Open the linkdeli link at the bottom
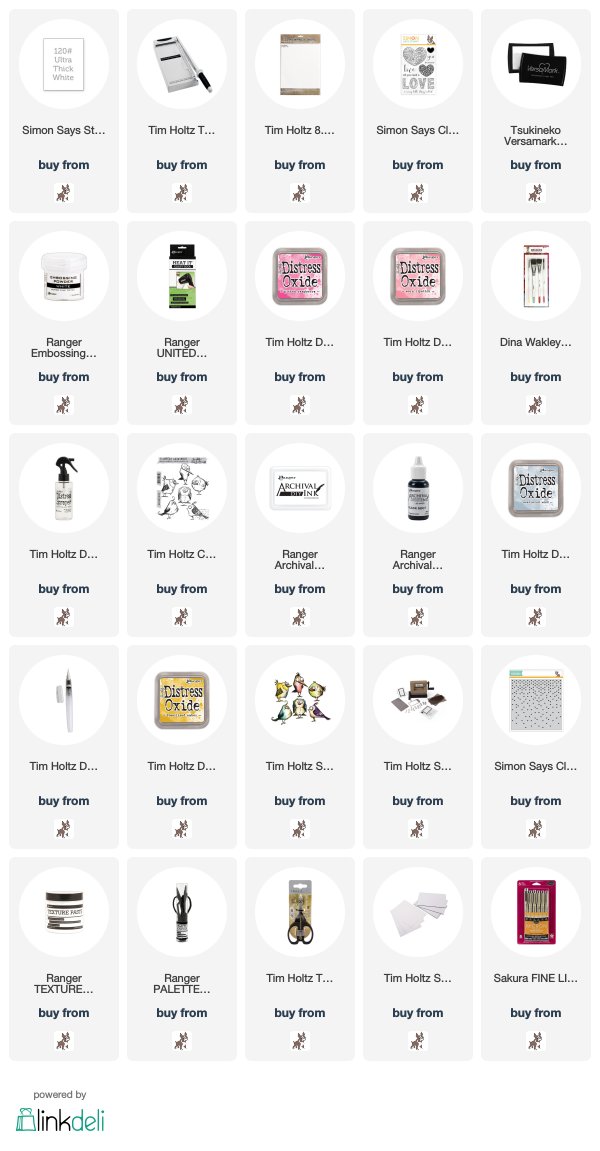Viewport: 600px width, 1151px height. point(60,1112)
